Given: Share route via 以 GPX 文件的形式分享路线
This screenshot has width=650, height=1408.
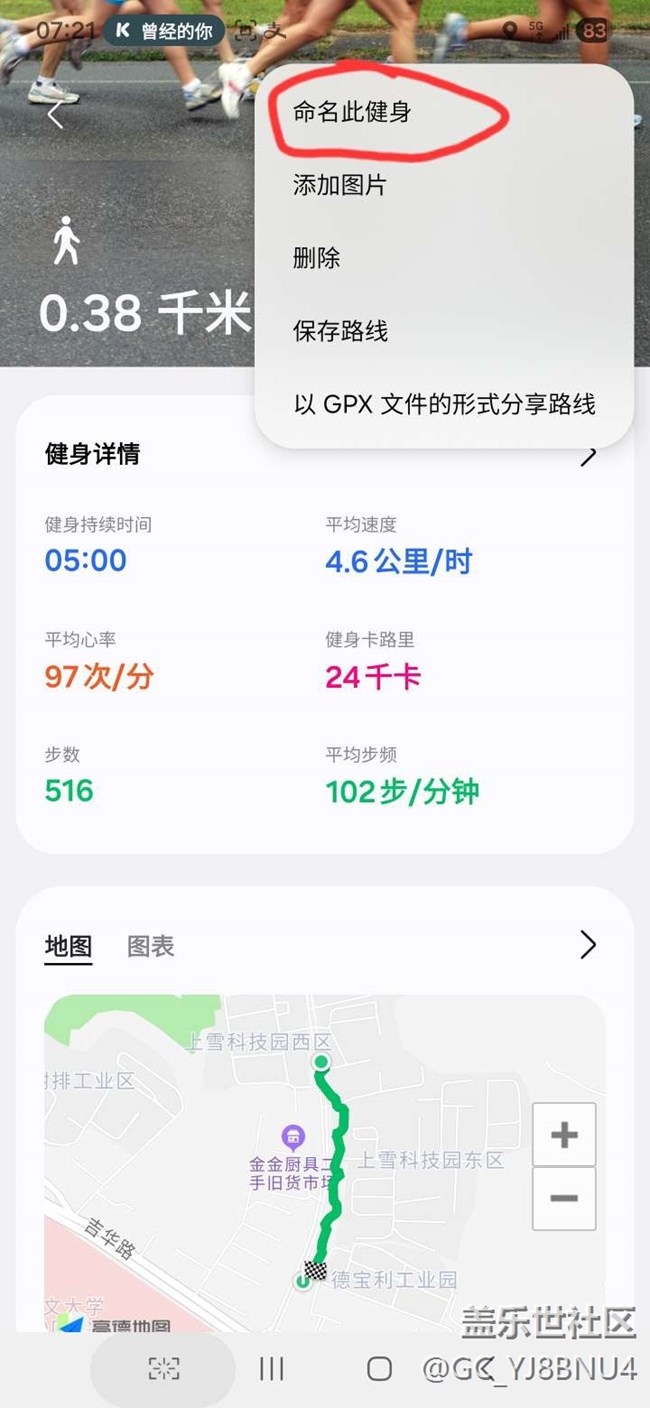Looking at the screenshot, I should (x=444, y=404).
